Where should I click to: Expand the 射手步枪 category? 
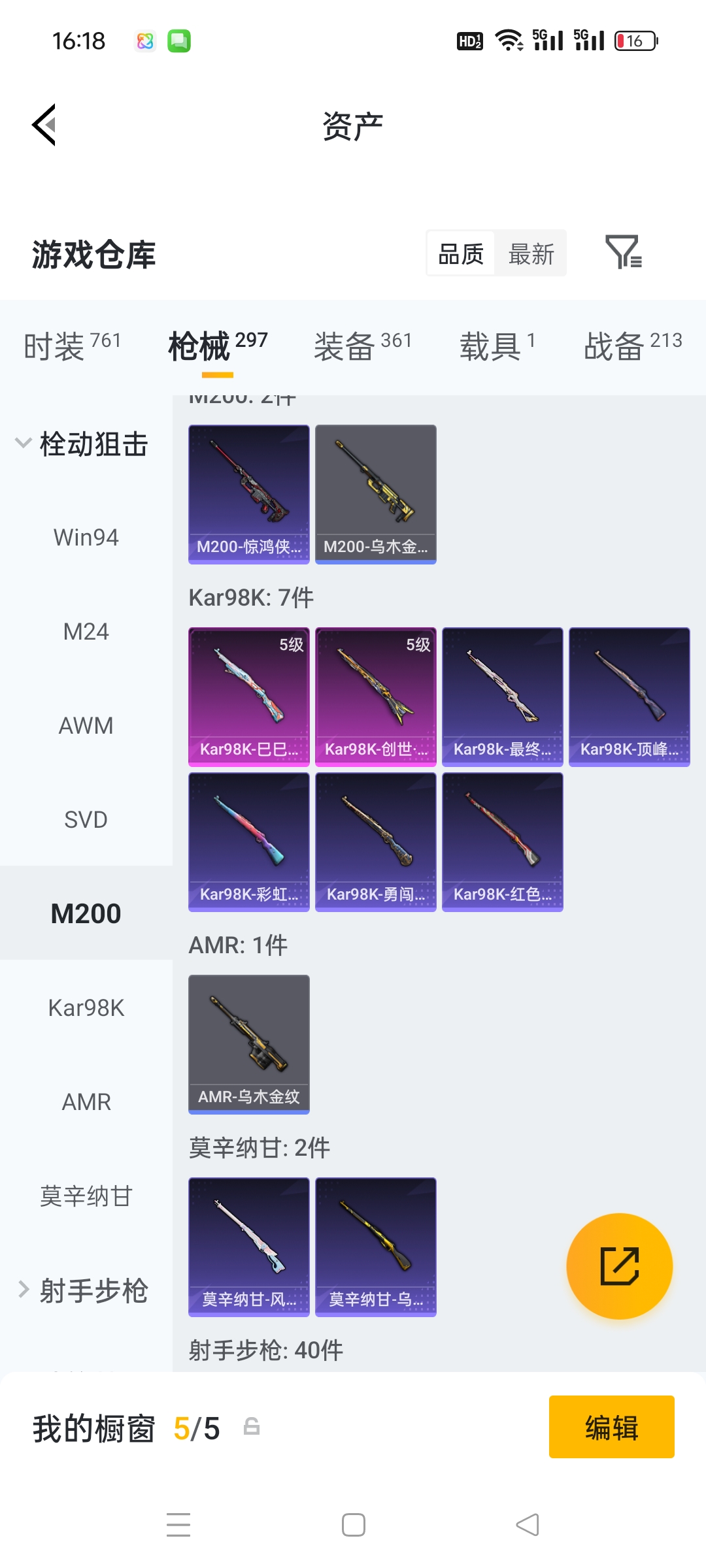point(82,1291)
